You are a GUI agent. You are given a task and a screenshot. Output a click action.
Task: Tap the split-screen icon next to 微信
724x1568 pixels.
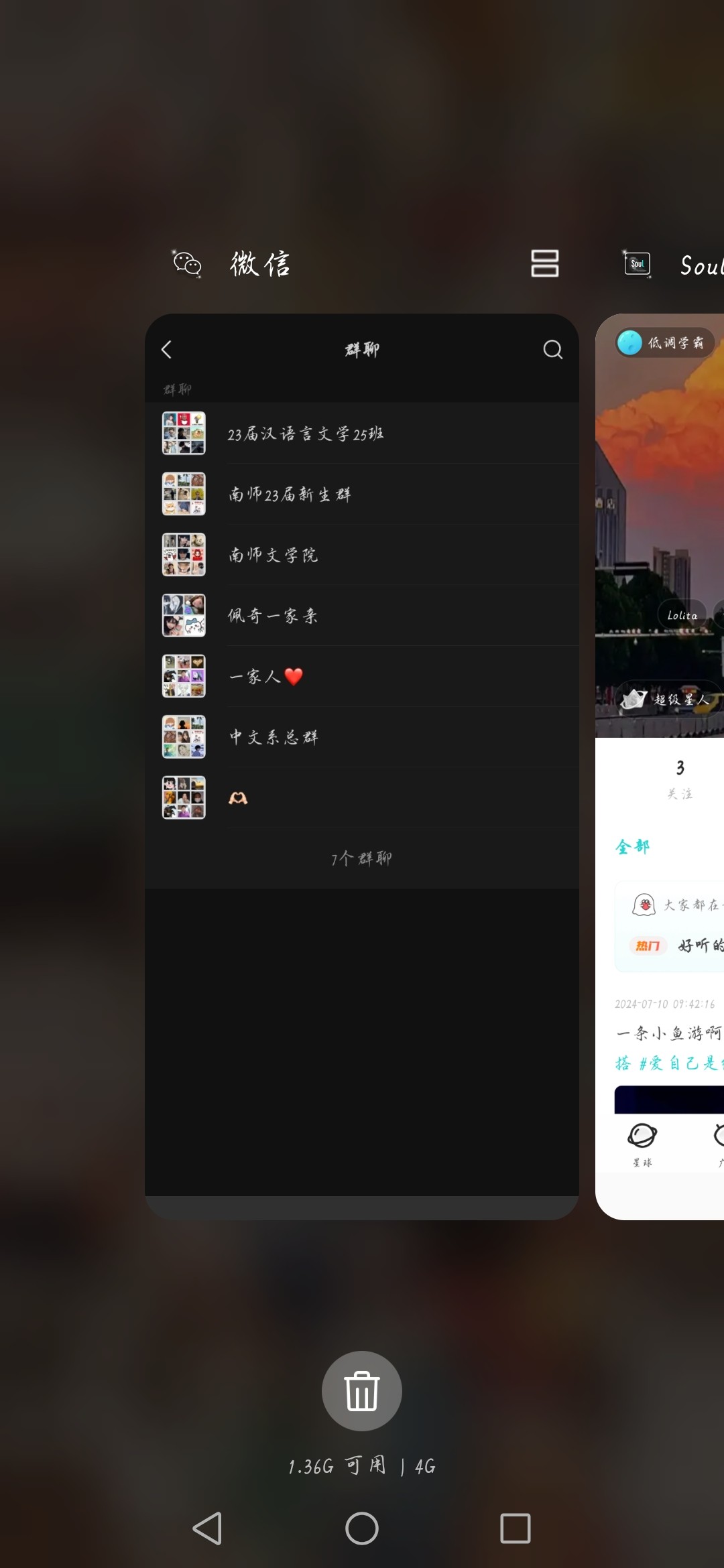(544, 263)
